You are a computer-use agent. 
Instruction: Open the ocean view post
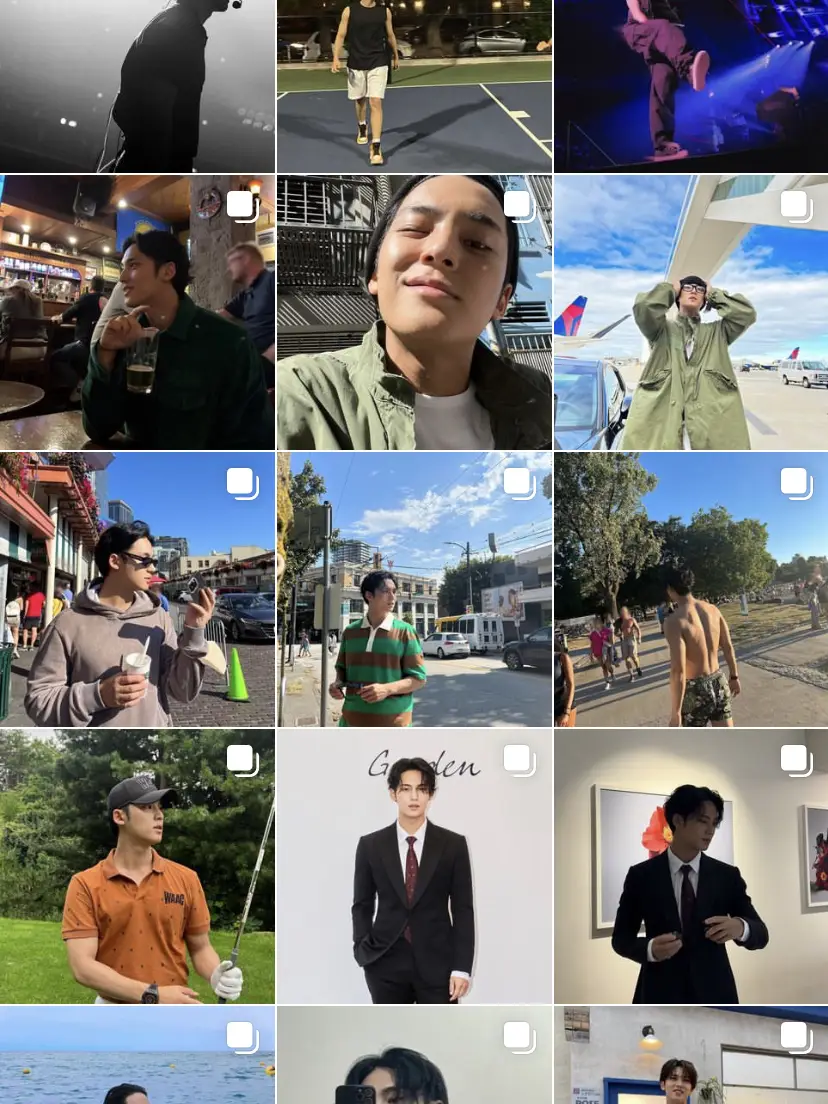click(137, 1056)
